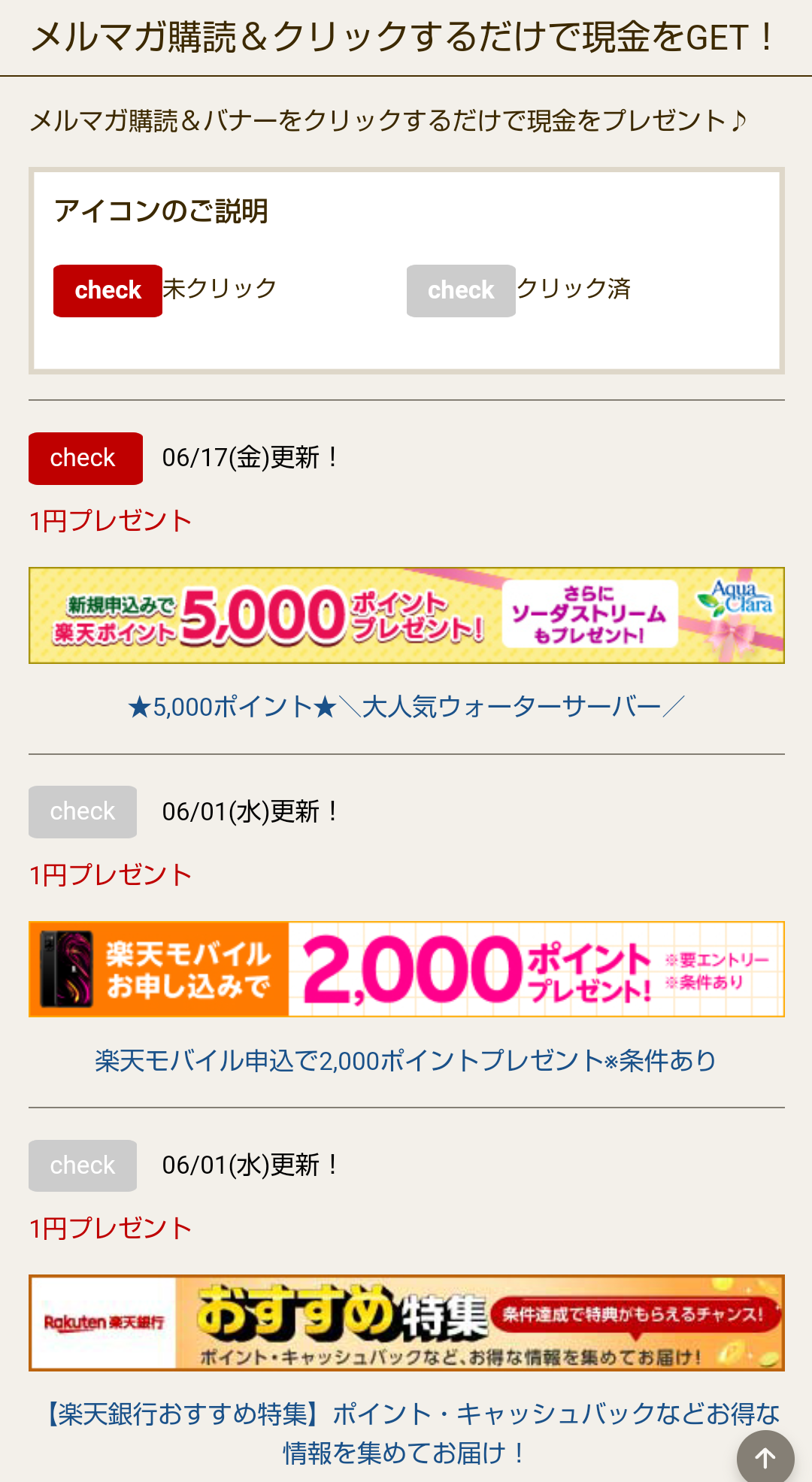Open the 楽天モバイル 2,000 point banner

tap(406, 969)
